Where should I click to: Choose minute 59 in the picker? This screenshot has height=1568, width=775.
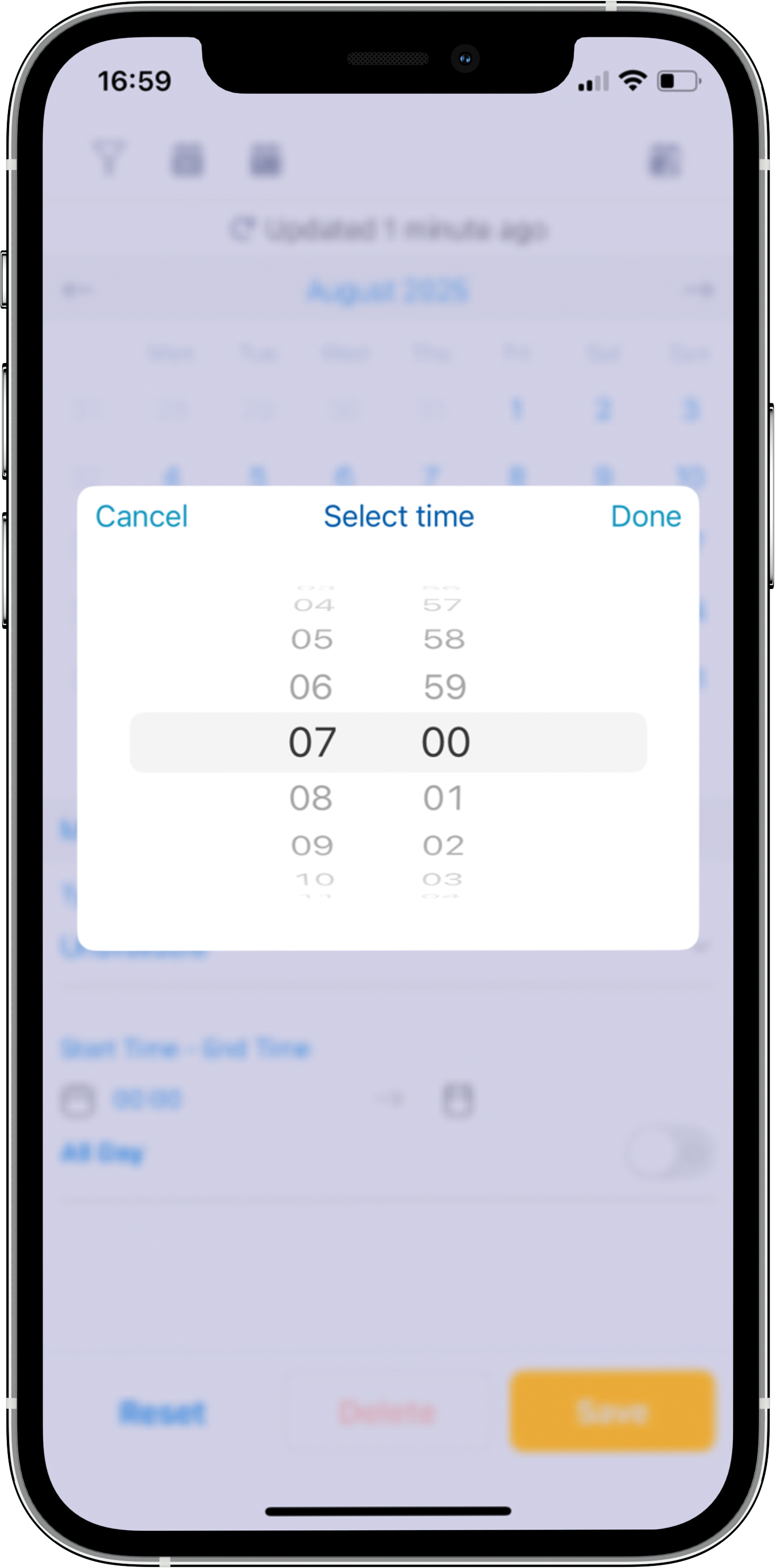tap(445, 687)
